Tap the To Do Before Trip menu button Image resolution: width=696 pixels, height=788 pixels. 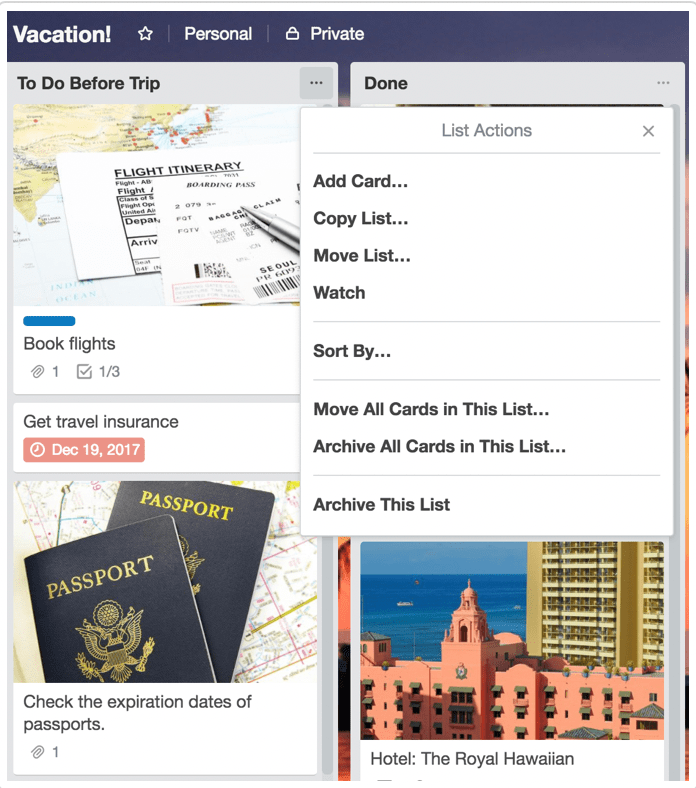tap(316, 83)
